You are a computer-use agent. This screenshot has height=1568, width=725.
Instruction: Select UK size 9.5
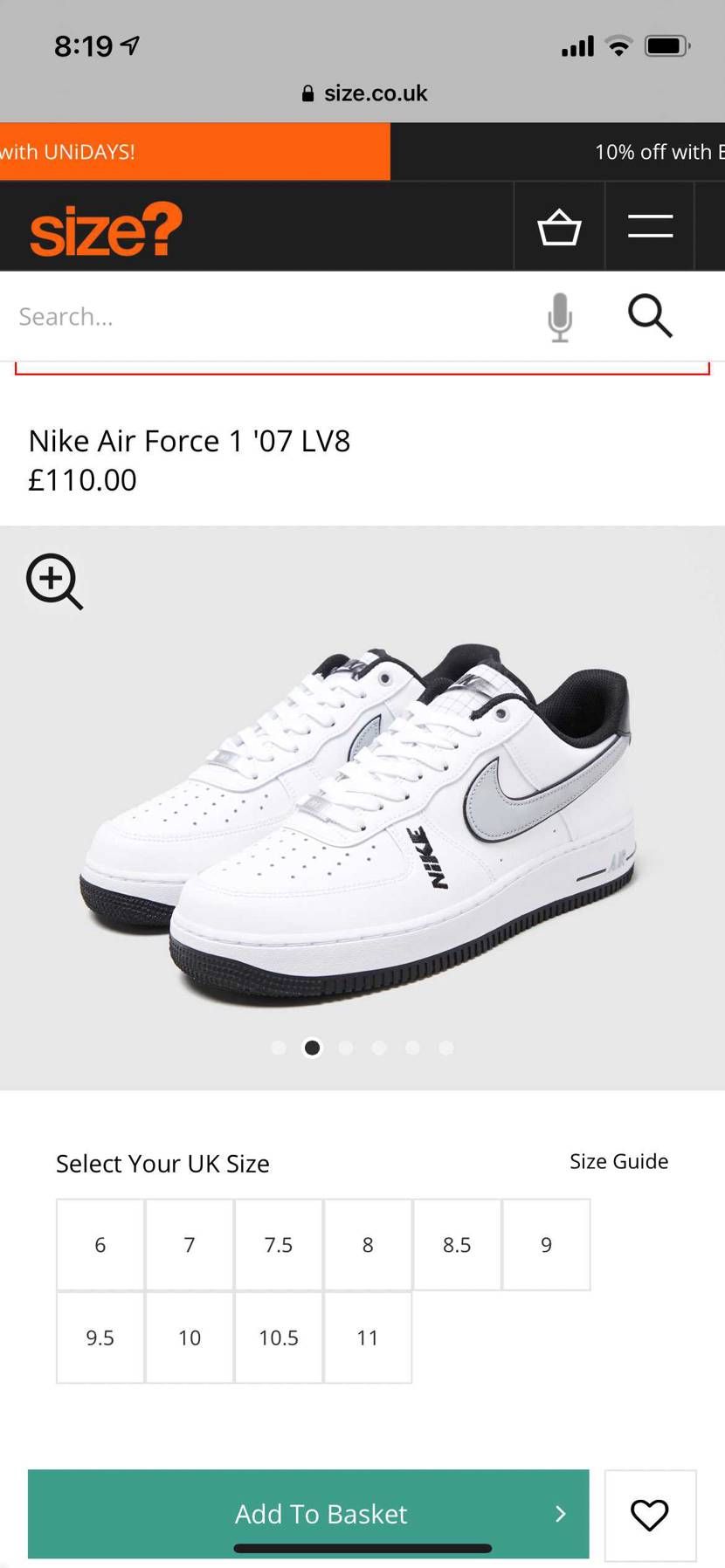(x=100, y=1338)
